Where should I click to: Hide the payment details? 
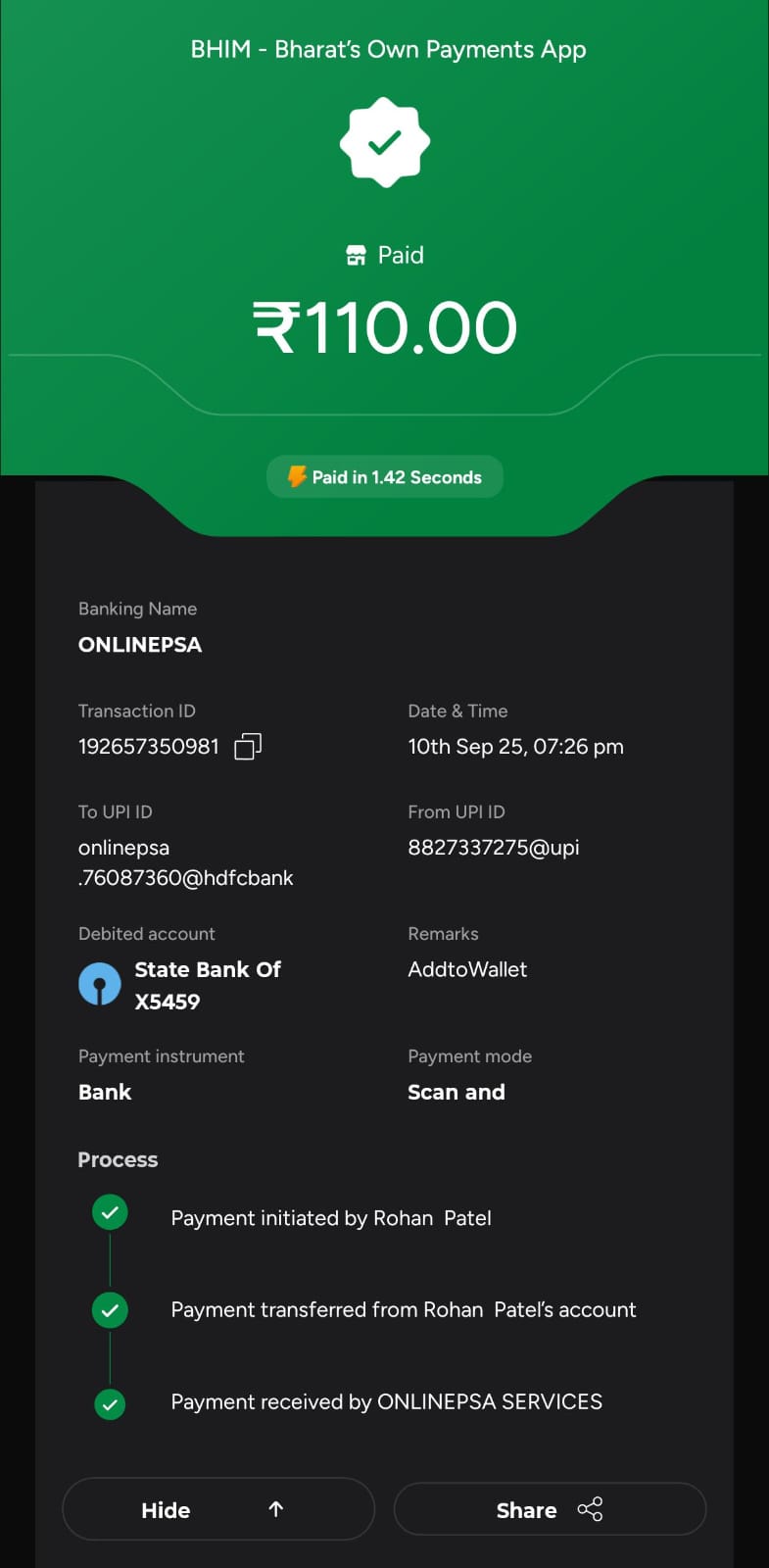click(217, 1509)
